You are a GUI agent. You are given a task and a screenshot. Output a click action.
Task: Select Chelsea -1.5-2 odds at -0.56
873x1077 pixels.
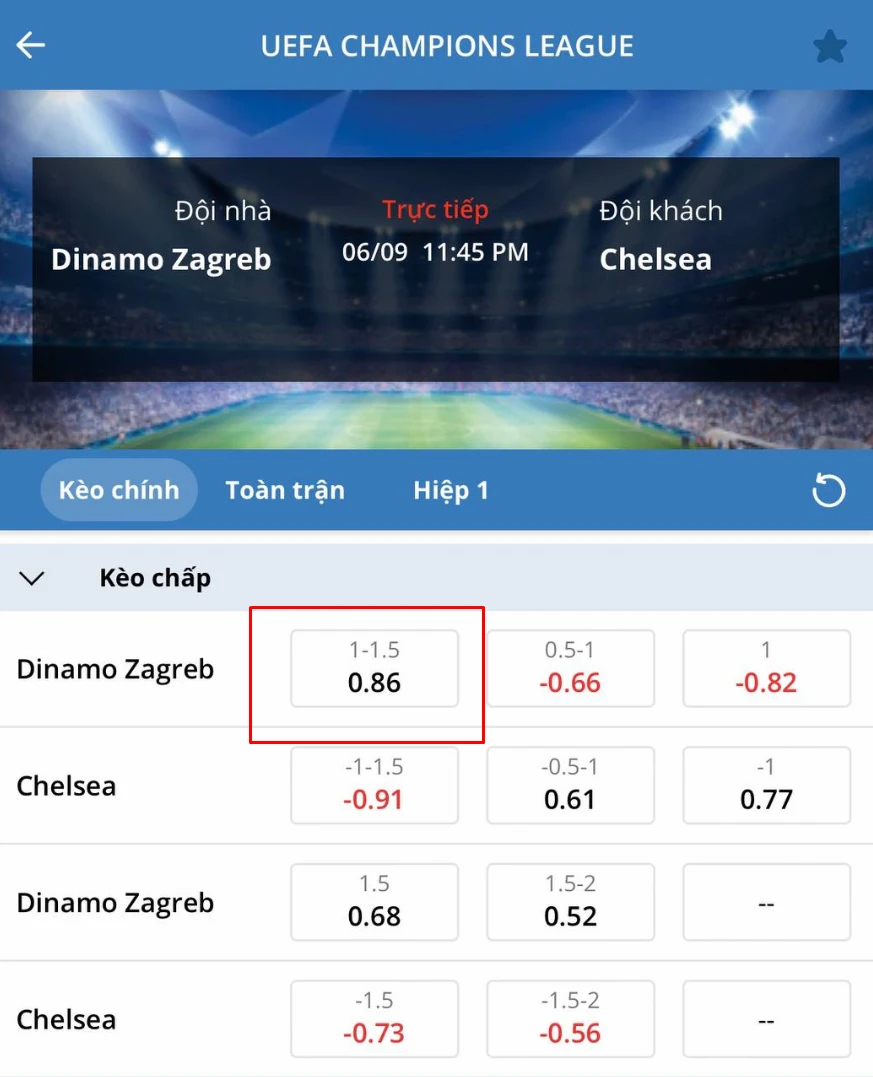[x=570, y=1019]
